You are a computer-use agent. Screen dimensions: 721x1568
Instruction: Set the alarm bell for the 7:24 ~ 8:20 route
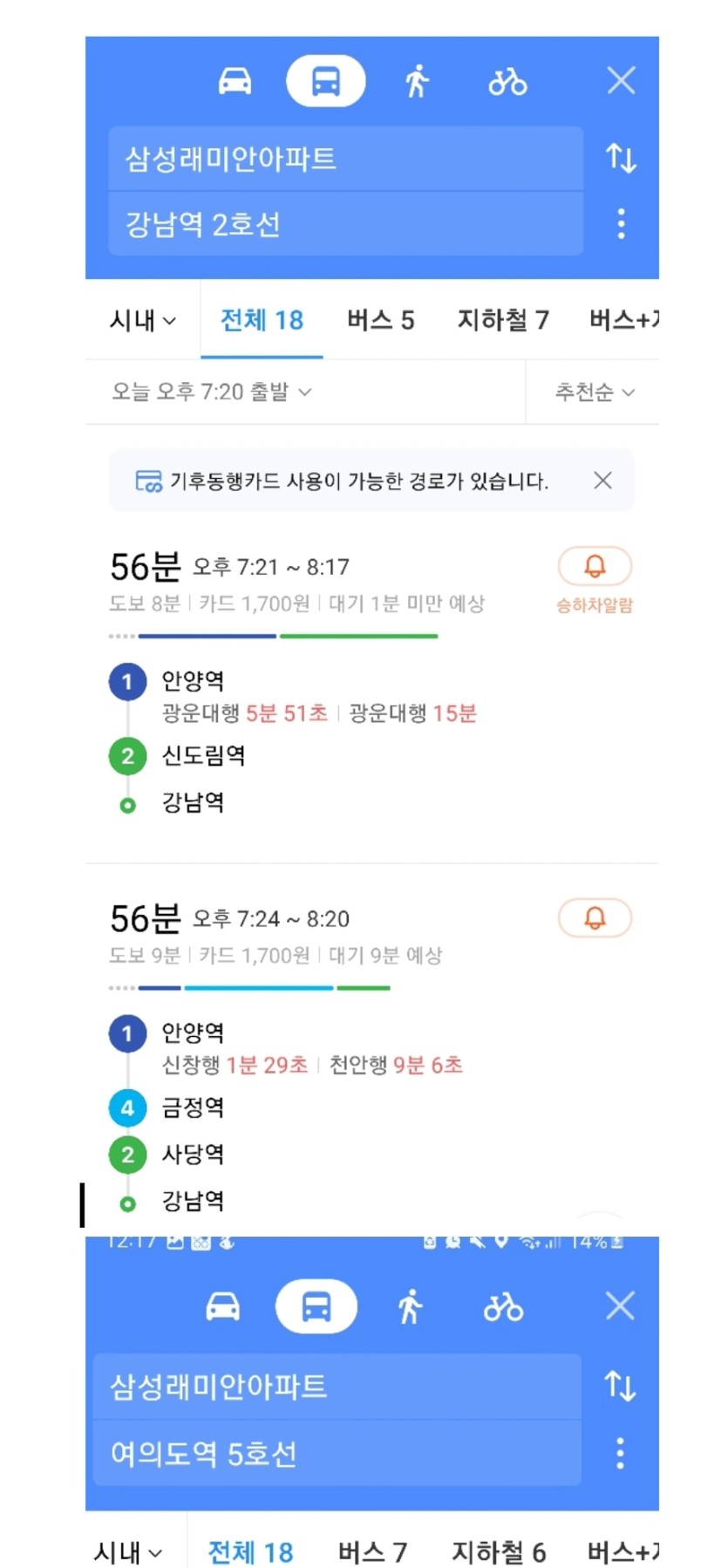coord(595,917)
